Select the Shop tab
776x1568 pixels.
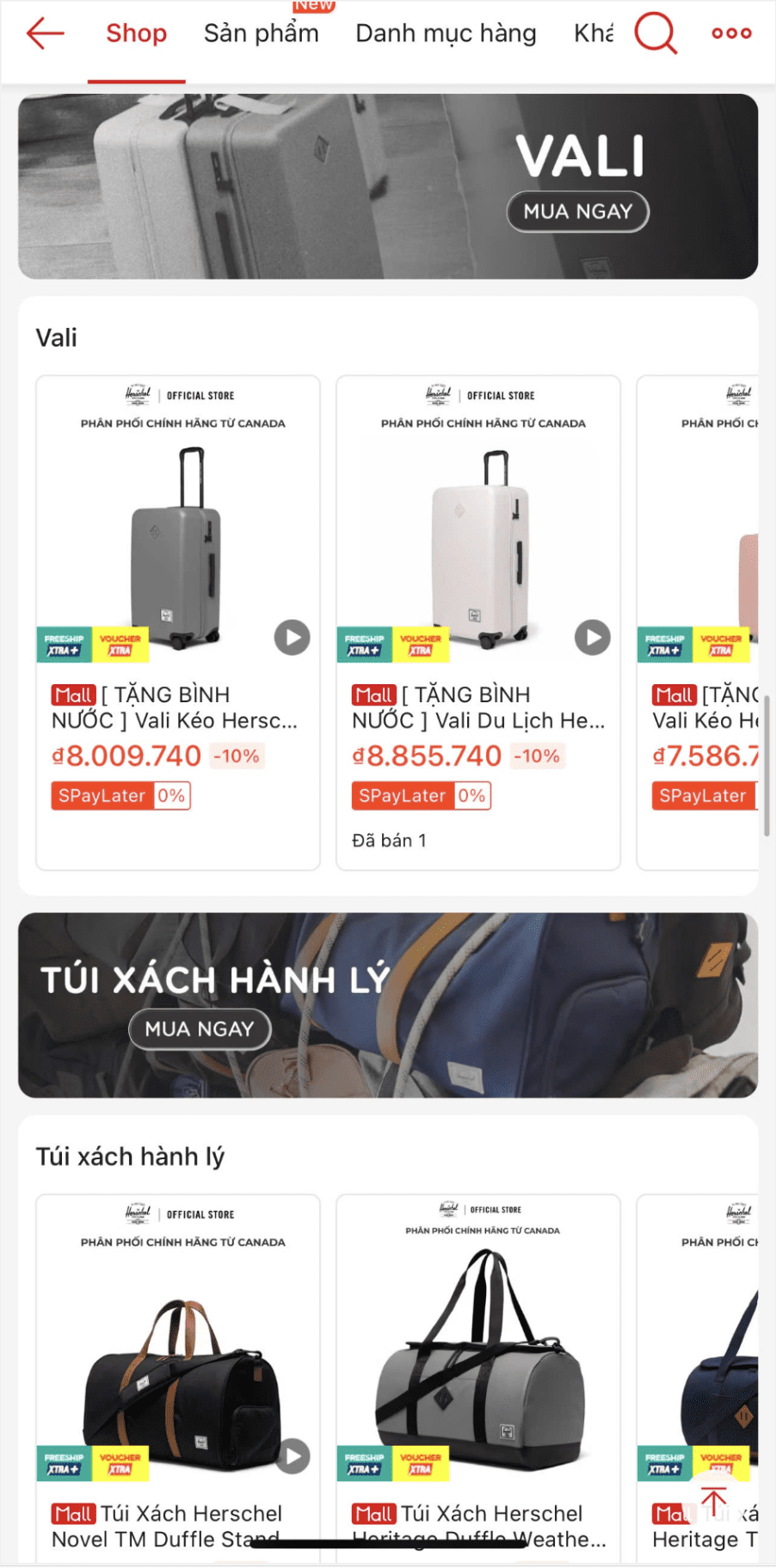[x=137, y=34]
